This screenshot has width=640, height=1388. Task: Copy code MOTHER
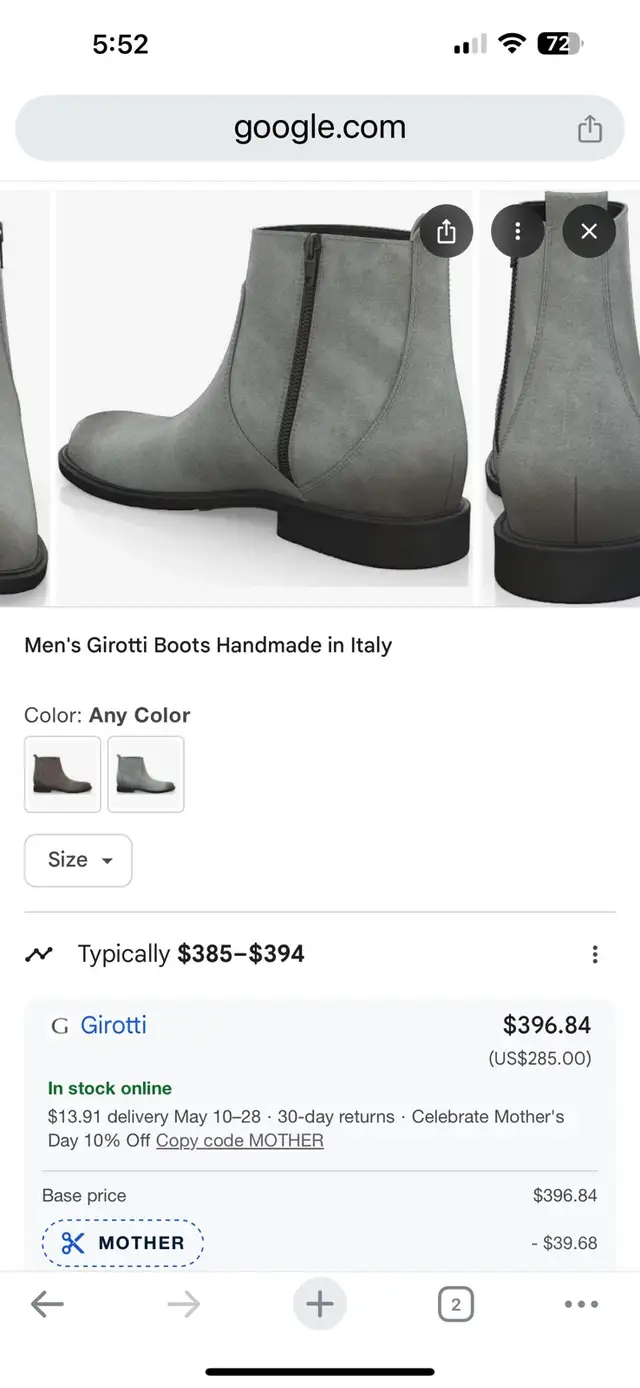pos(240,1141)
